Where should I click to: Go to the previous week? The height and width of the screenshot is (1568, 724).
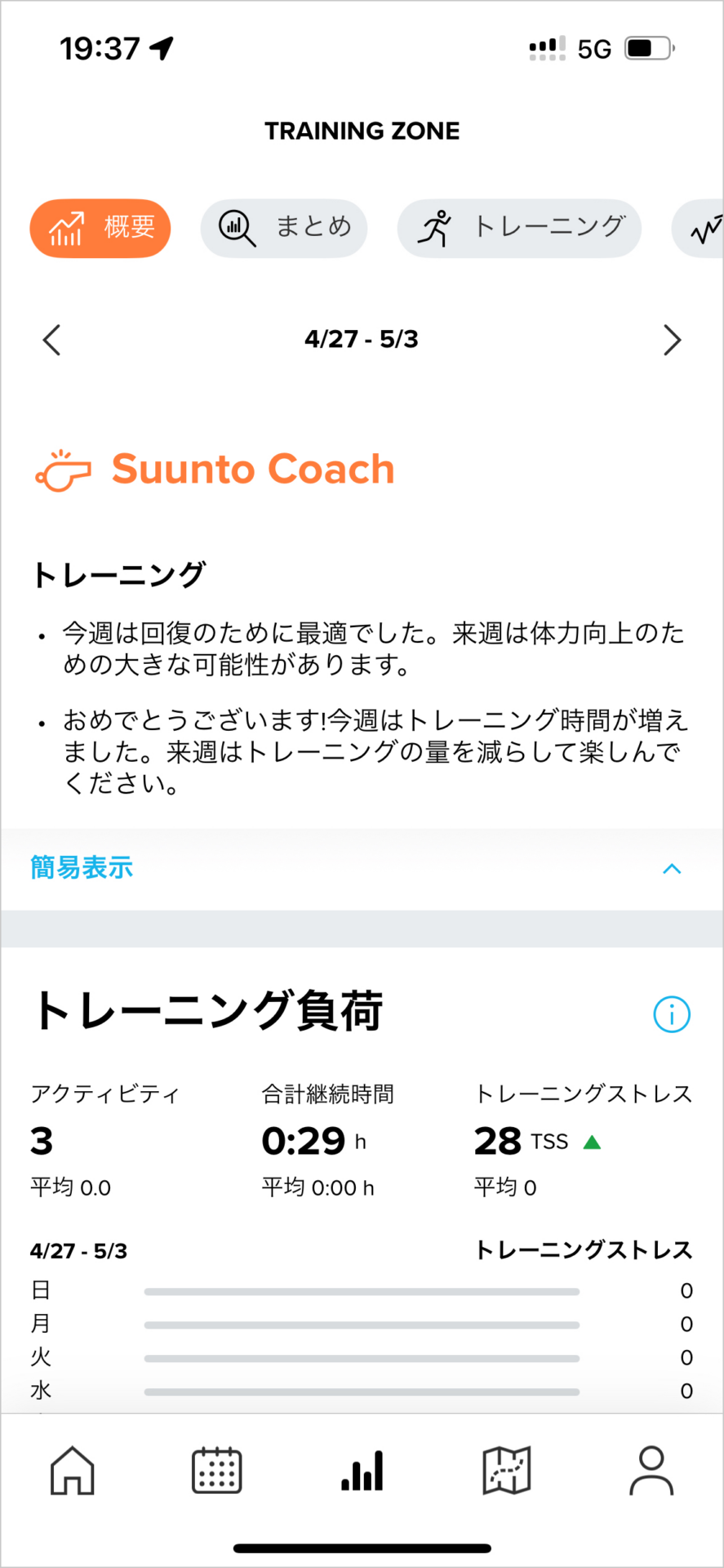(52, 340)
